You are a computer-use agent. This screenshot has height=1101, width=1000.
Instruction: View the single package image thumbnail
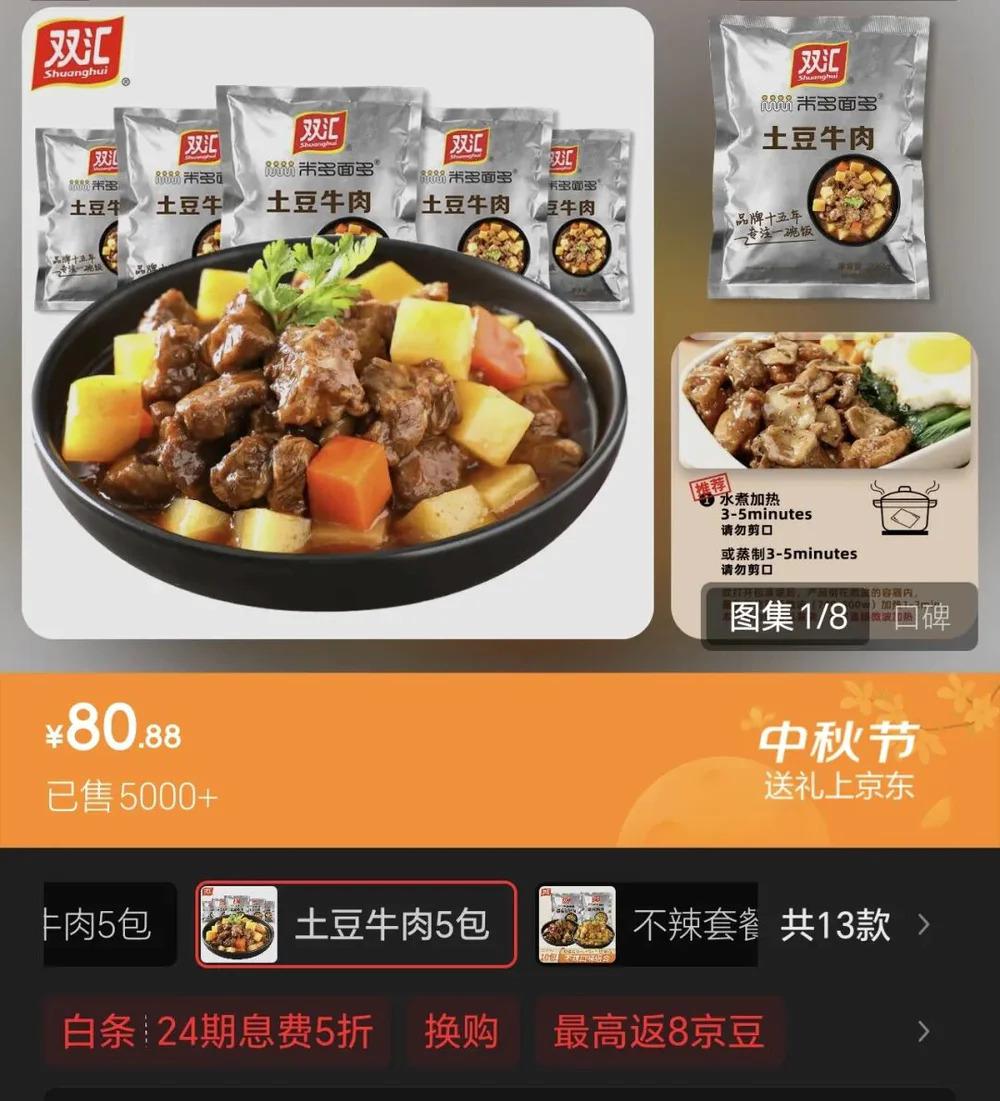819,157
